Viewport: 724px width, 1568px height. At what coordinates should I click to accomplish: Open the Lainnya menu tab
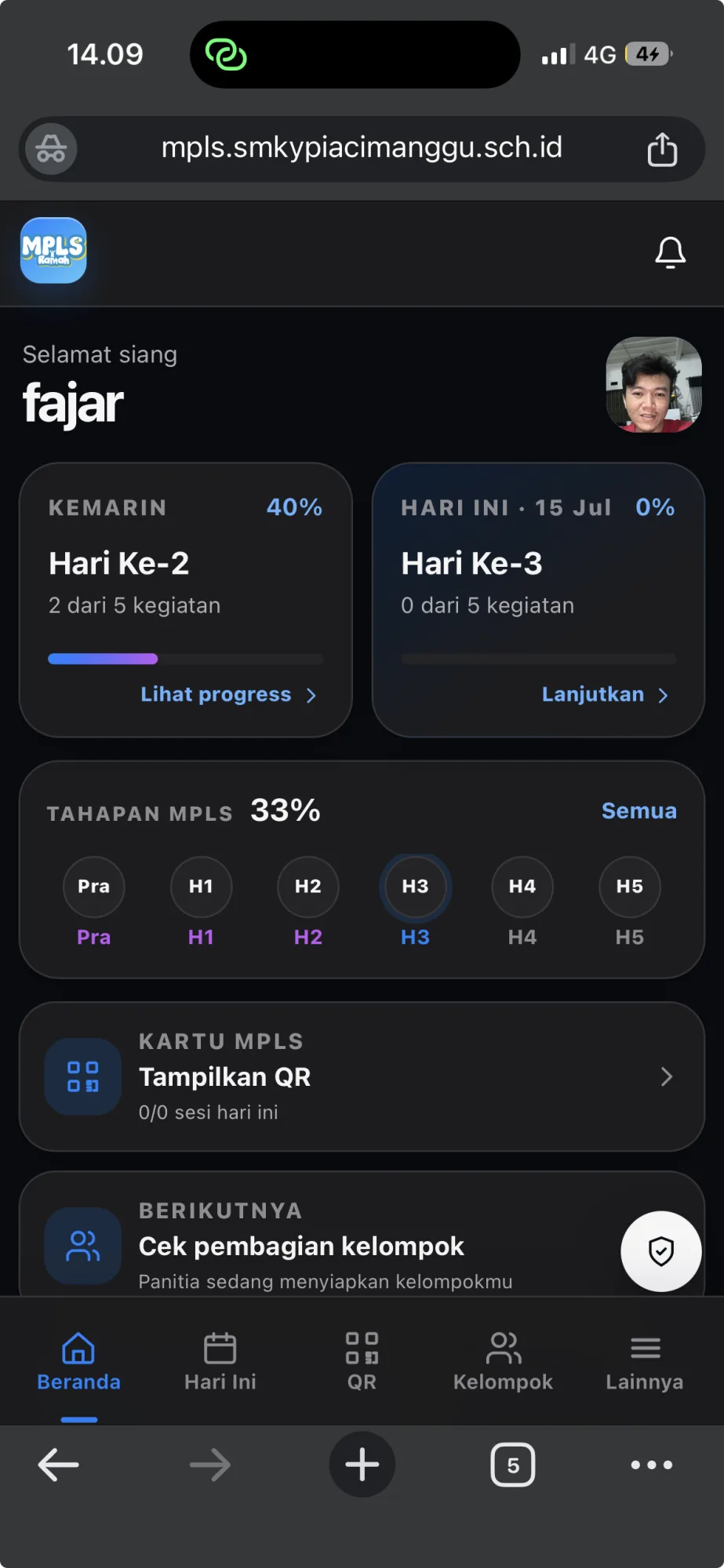coord(645,1363)
